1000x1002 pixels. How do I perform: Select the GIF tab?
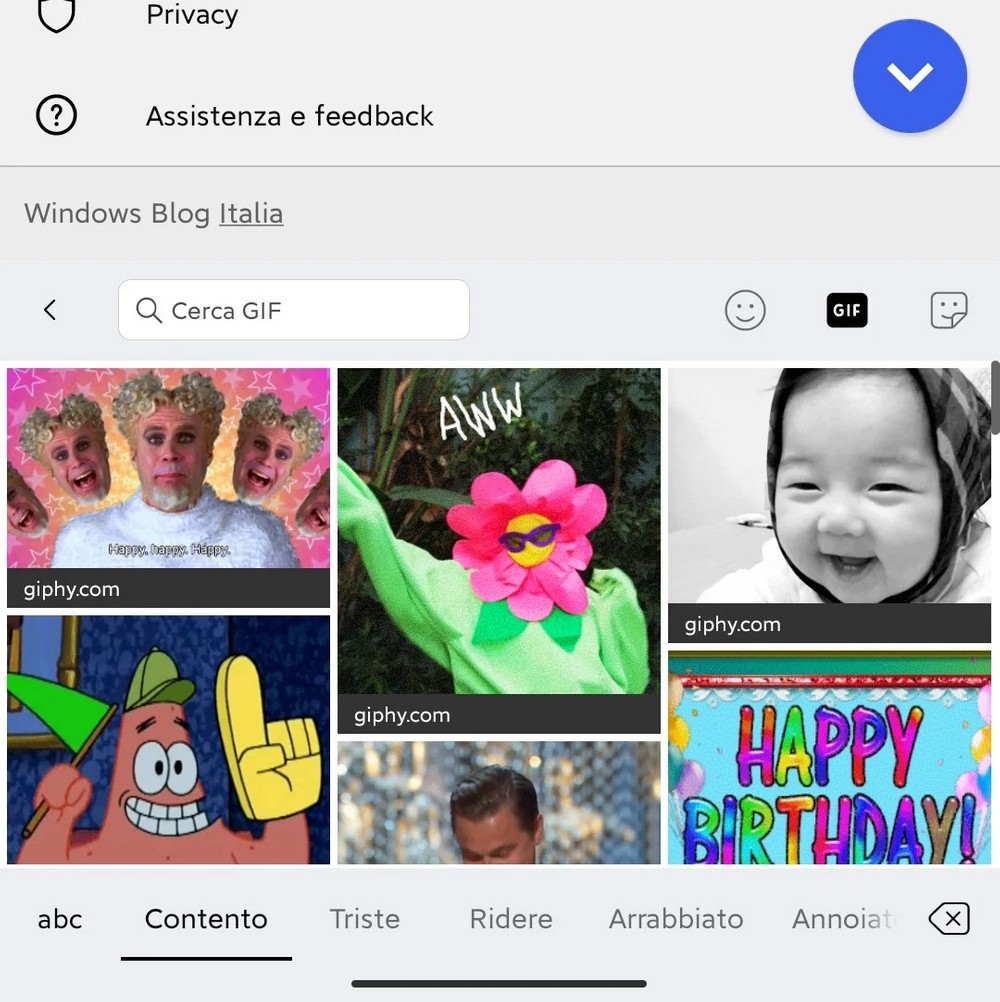point(847,310)
